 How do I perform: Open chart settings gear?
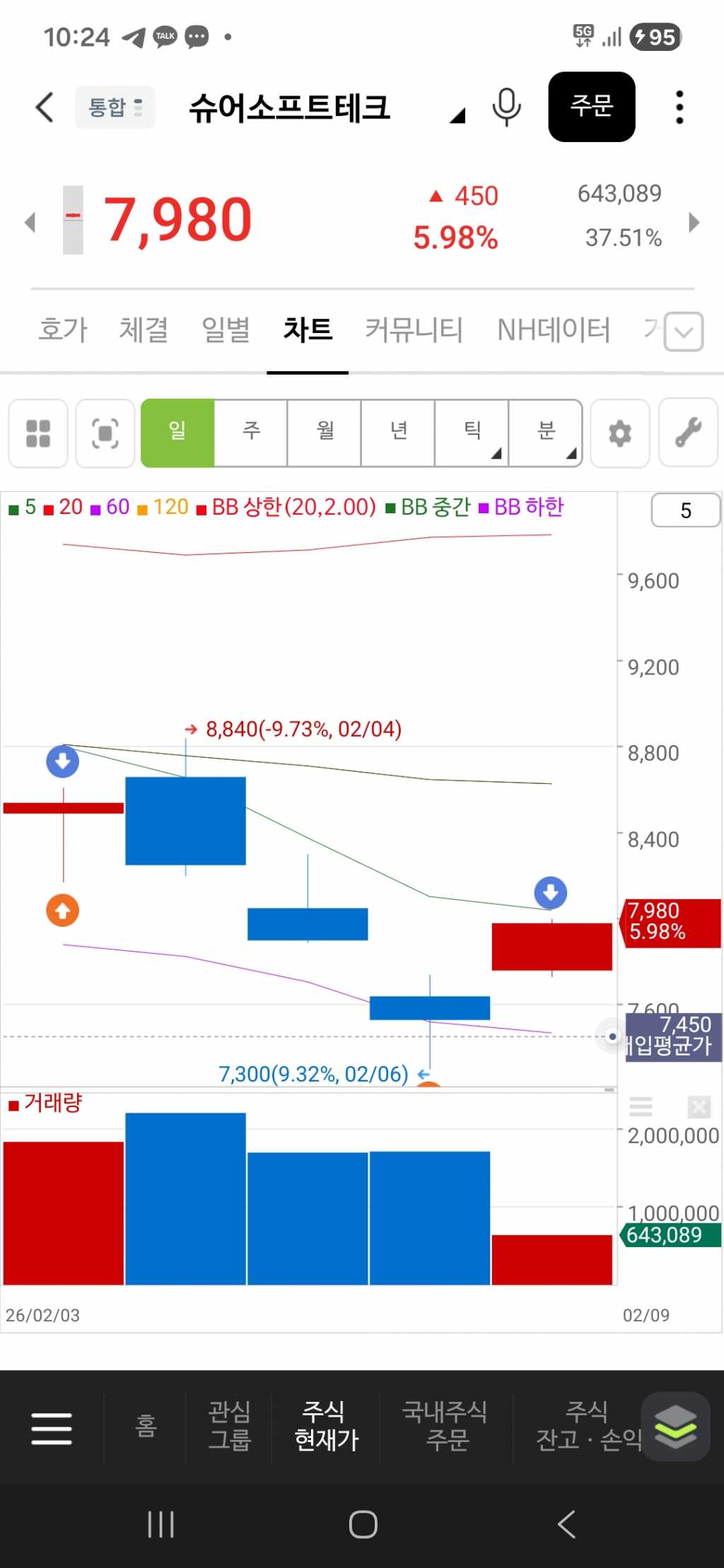620,433
